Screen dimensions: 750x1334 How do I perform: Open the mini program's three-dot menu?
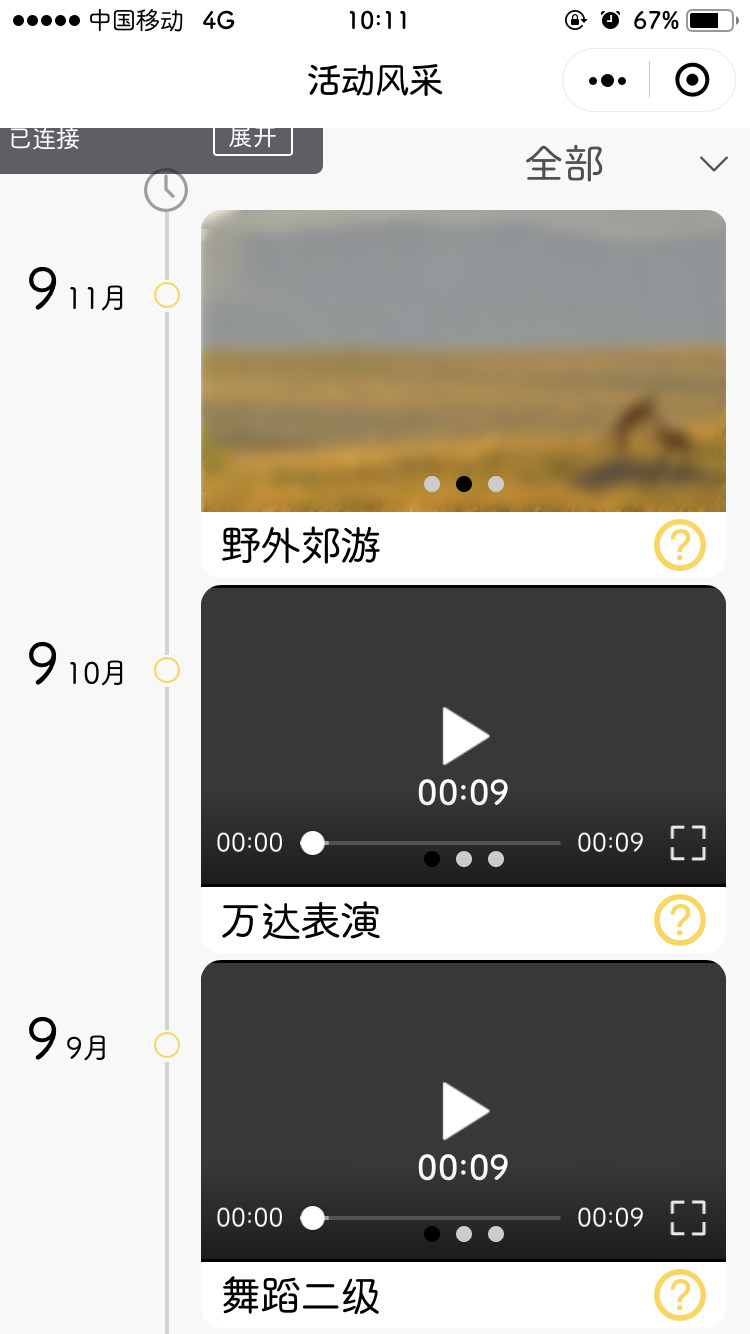(x=607, y=81)
